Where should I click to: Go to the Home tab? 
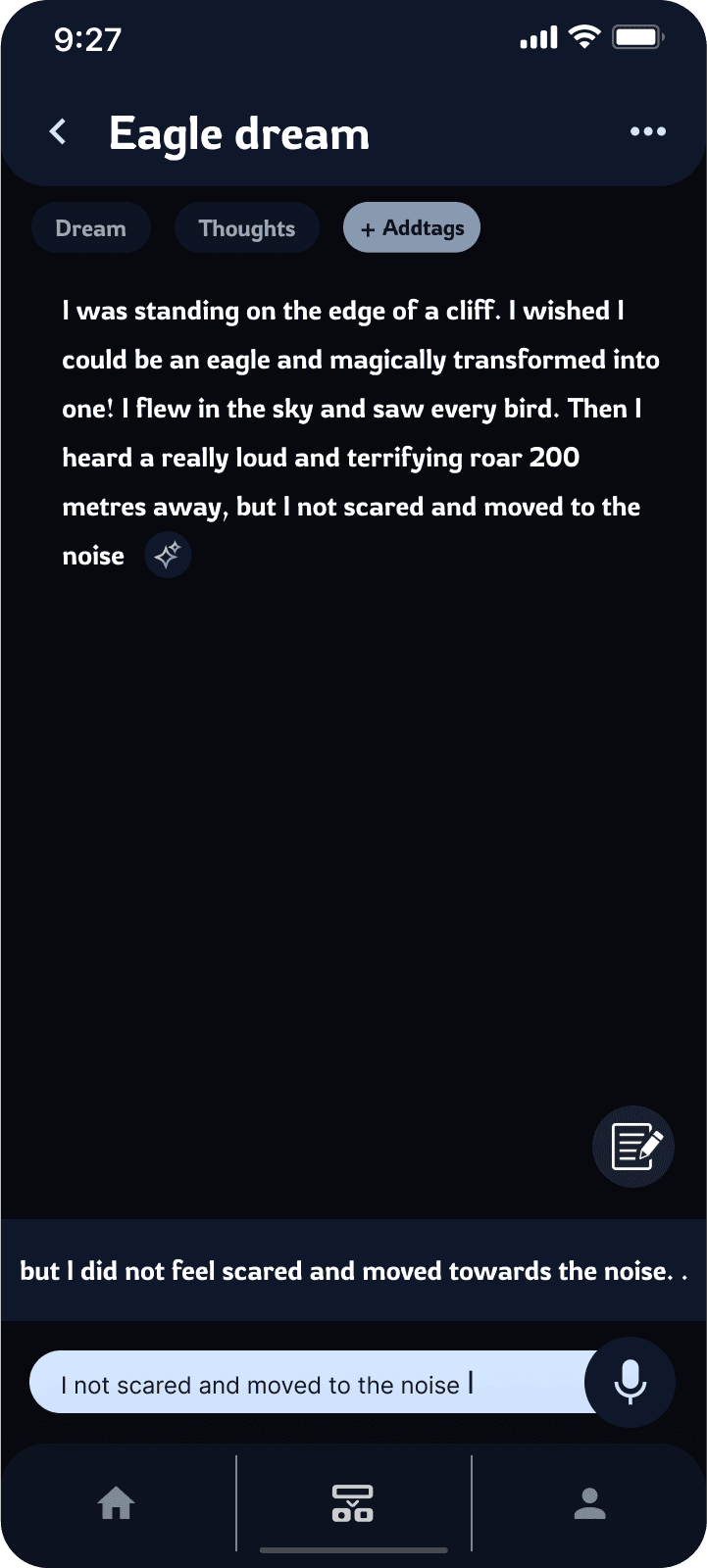(117, 1502)
